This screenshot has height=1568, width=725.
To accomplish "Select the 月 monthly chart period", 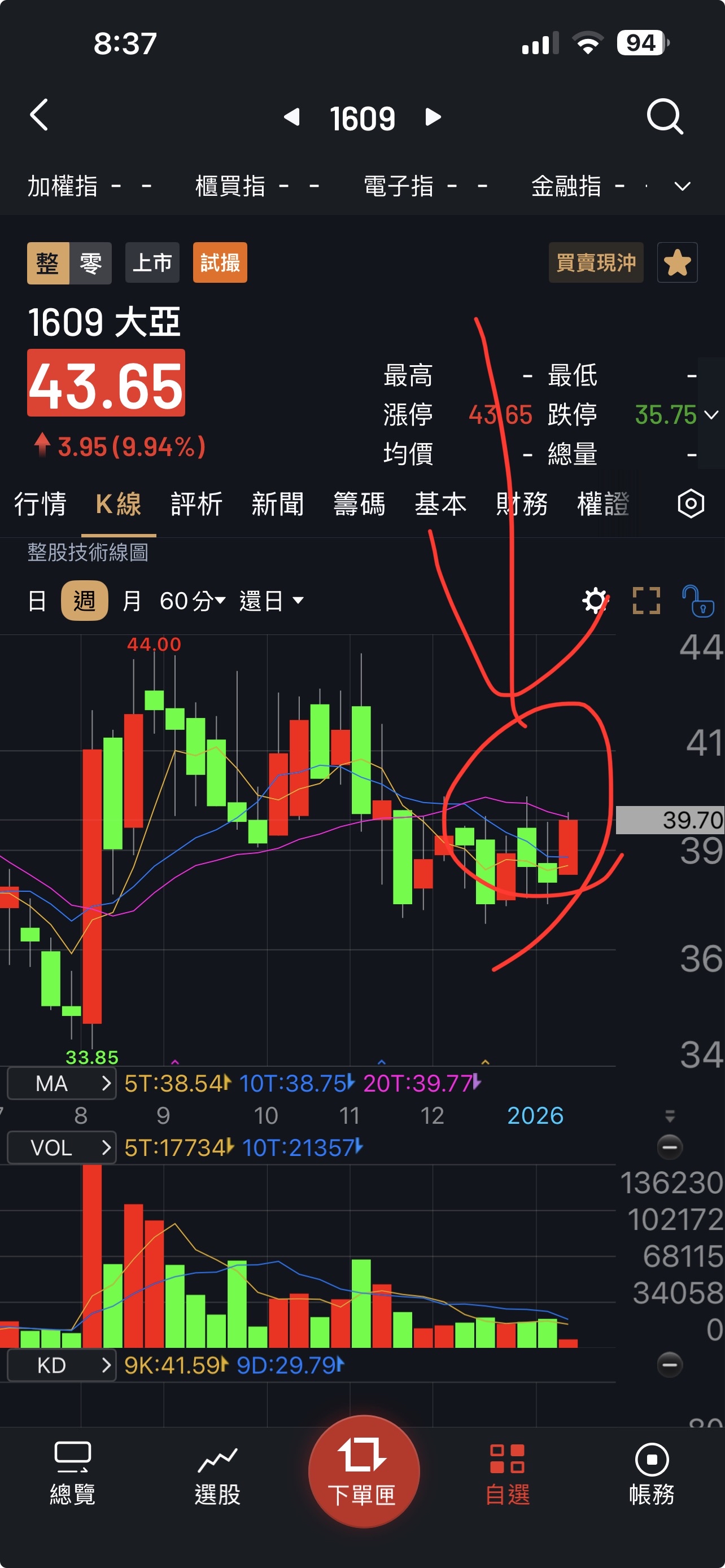I will tap(132, 601).
